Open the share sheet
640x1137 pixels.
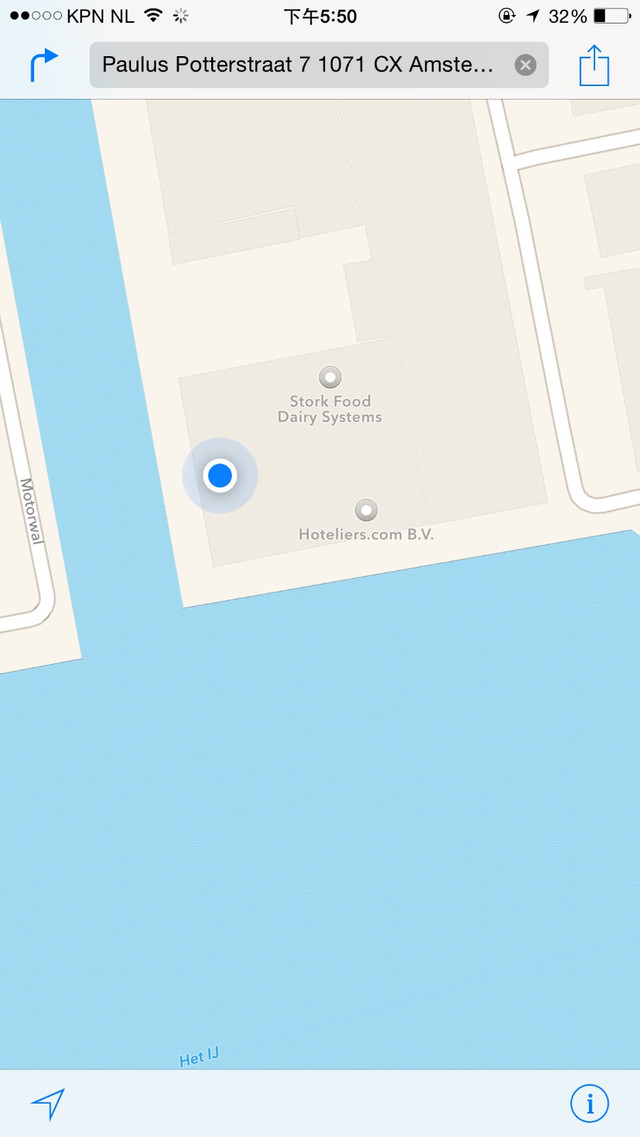point(594,66)
